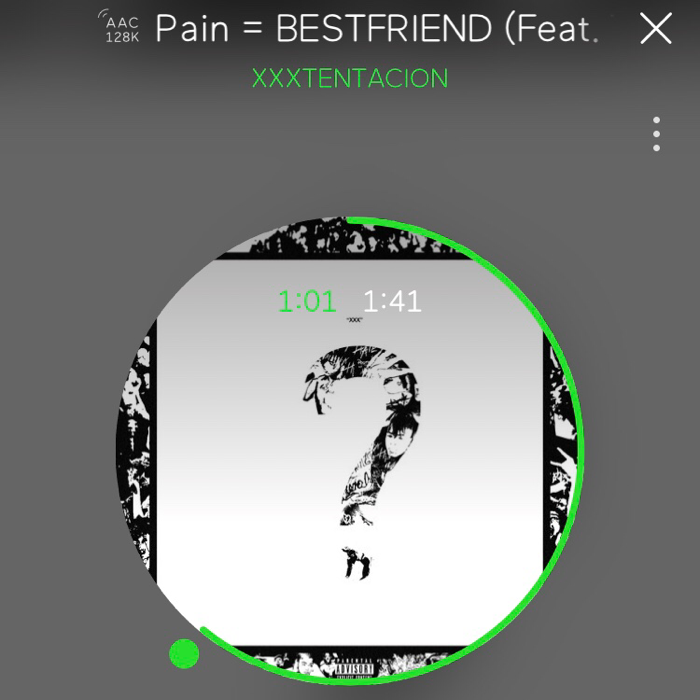Open artist XXXTENTACION
Viewport: 700px width, 700px height.
350,79
